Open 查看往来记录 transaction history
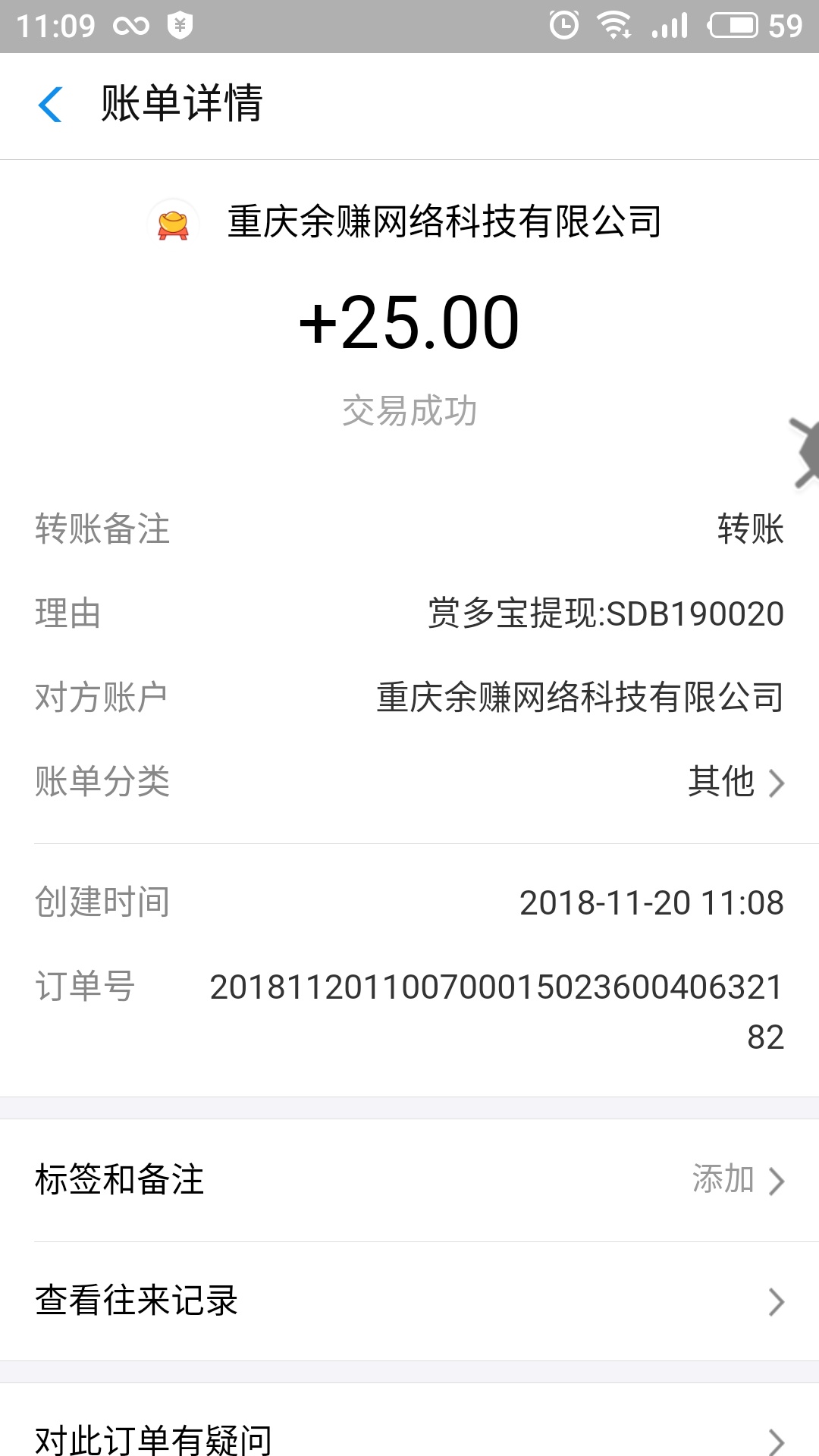This screenshot has width=819, height=1456. coord(409,1301)
